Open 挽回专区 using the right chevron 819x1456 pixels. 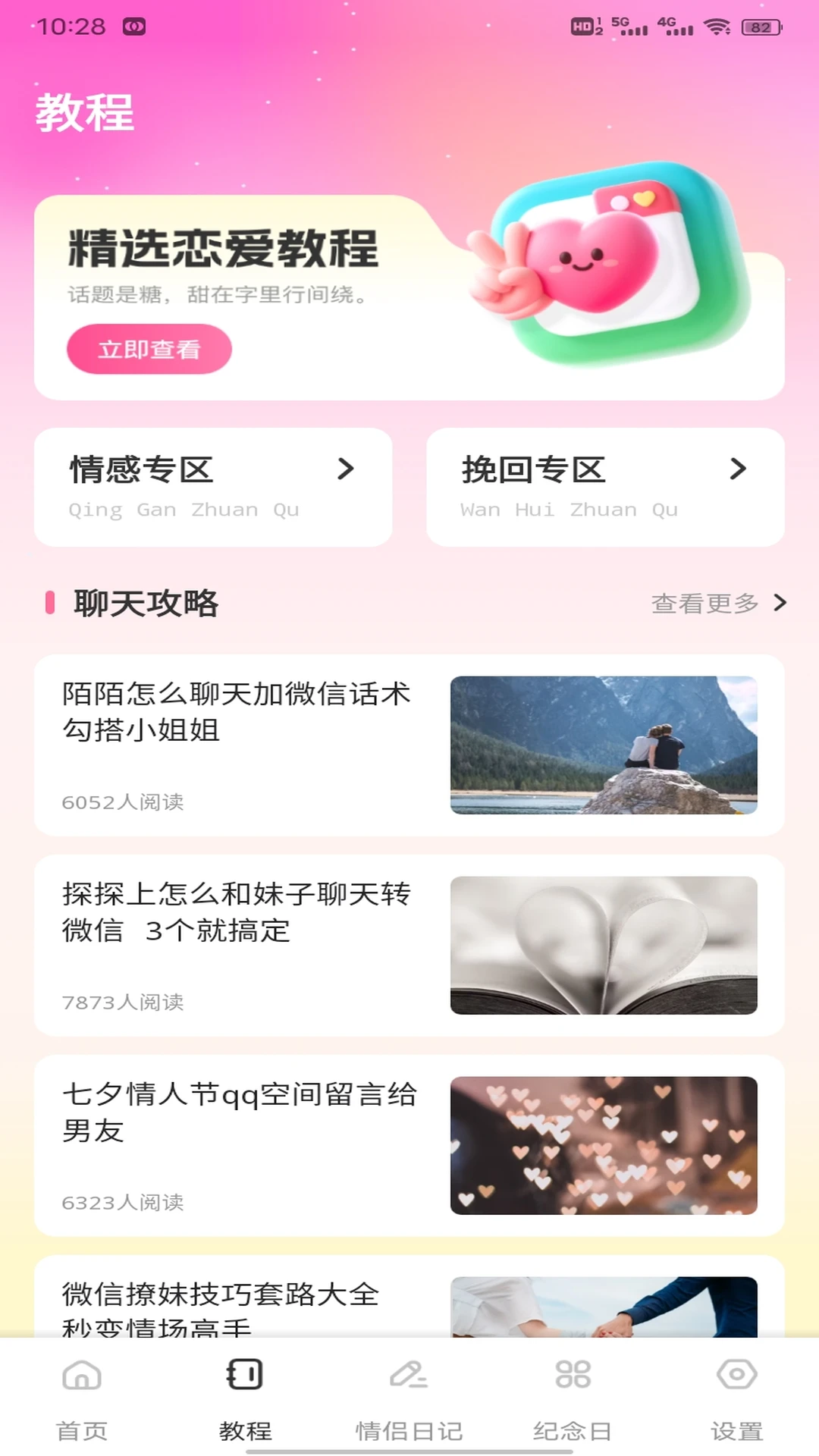[739, 470]
